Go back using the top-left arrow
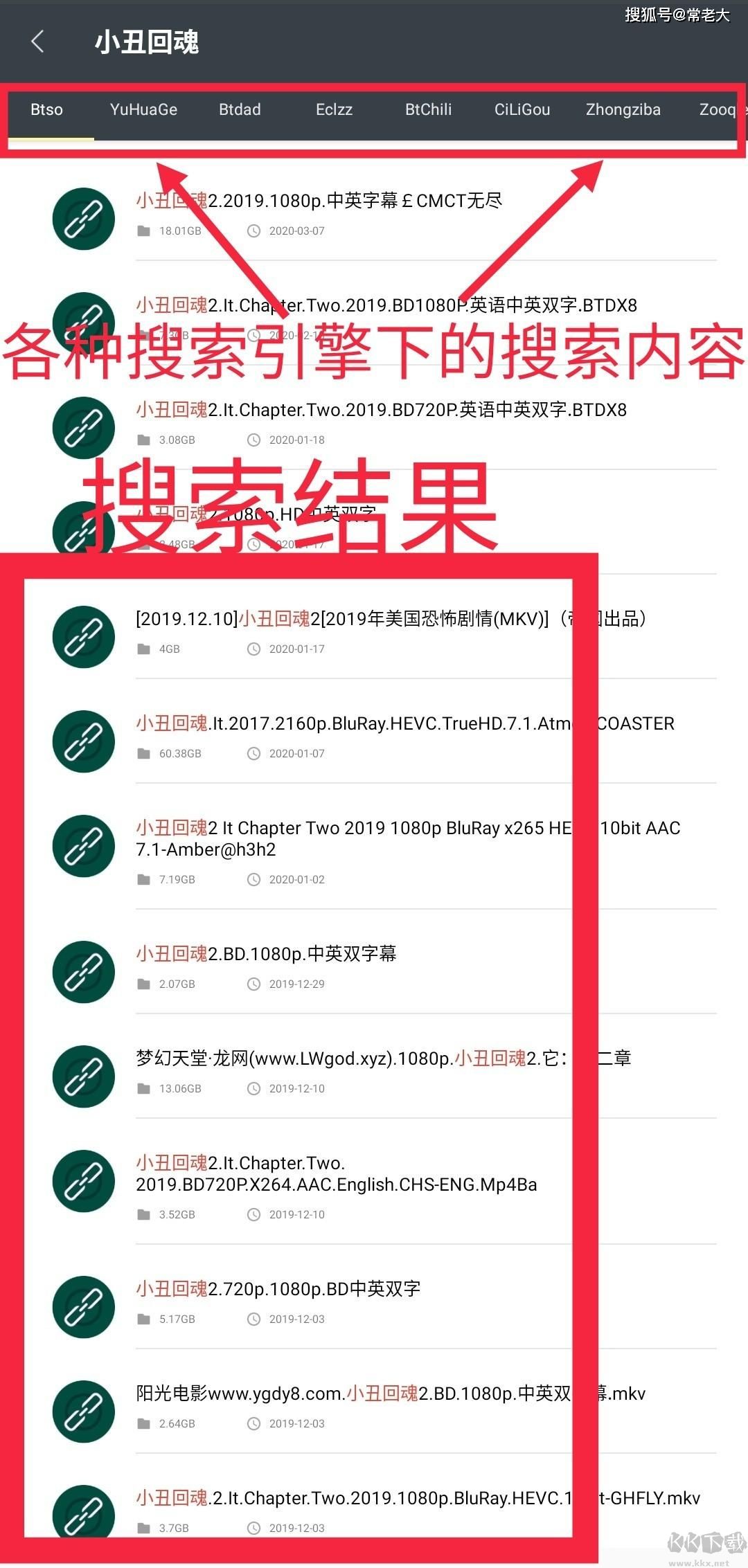The image size is (748, 1568). tap(38, 42)
